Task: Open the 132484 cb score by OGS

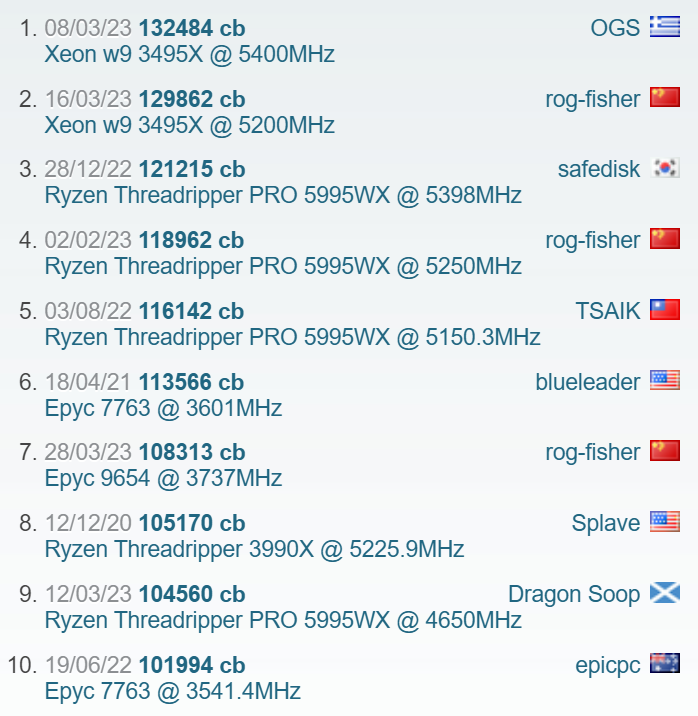Action: tap(192, 28)
